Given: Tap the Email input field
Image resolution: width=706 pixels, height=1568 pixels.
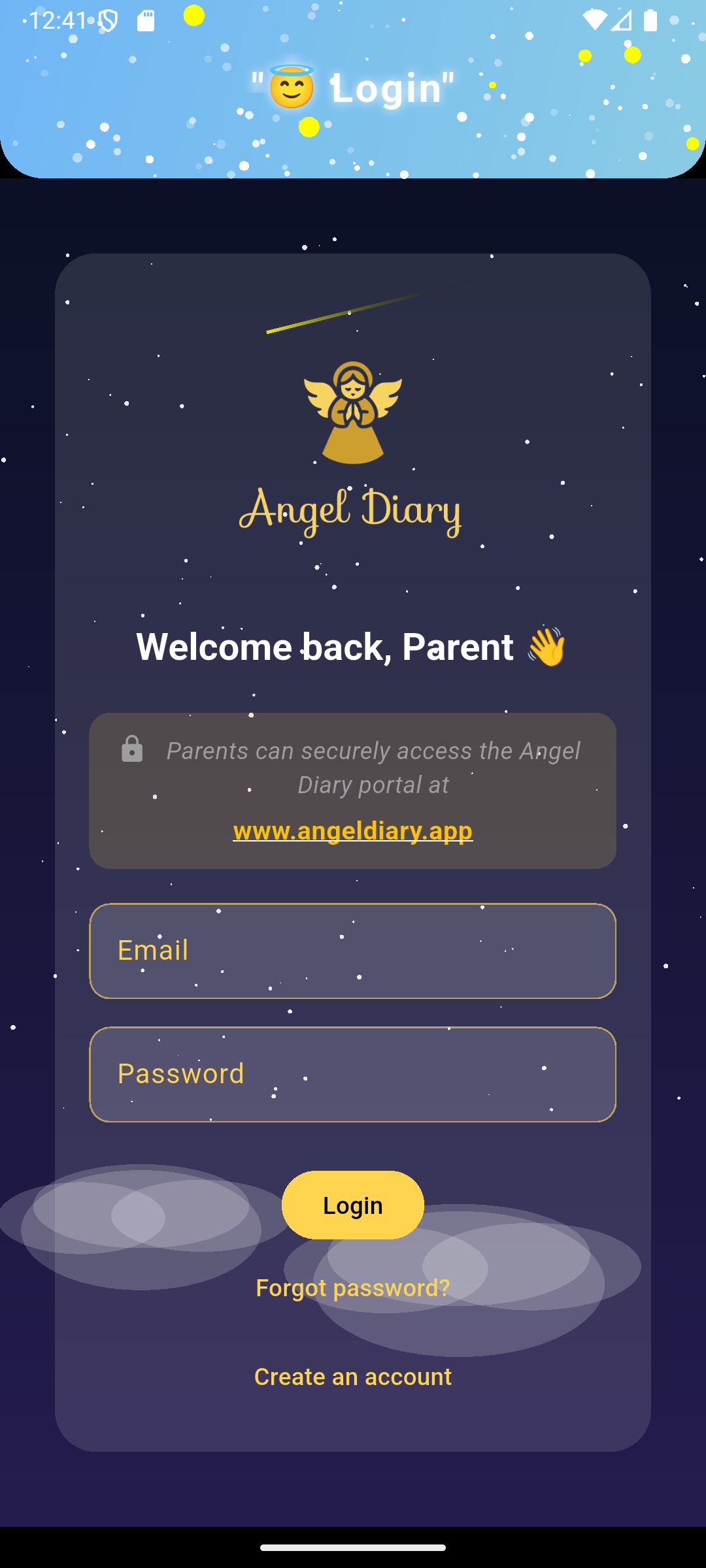Looking at the screenshot, I should (352, 951).
